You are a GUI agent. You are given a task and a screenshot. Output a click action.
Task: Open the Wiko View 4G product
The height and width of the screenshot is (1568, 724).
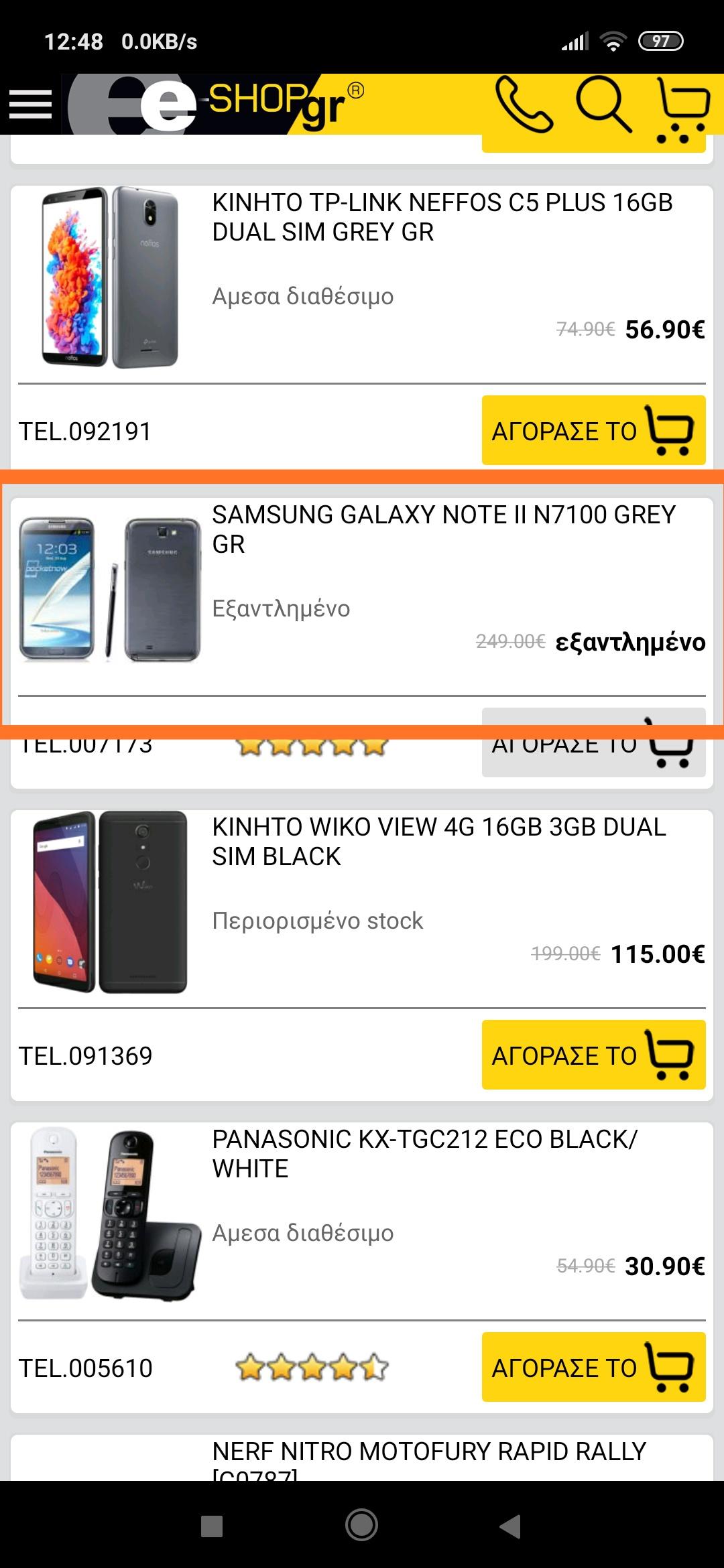[x=438, y=842]
